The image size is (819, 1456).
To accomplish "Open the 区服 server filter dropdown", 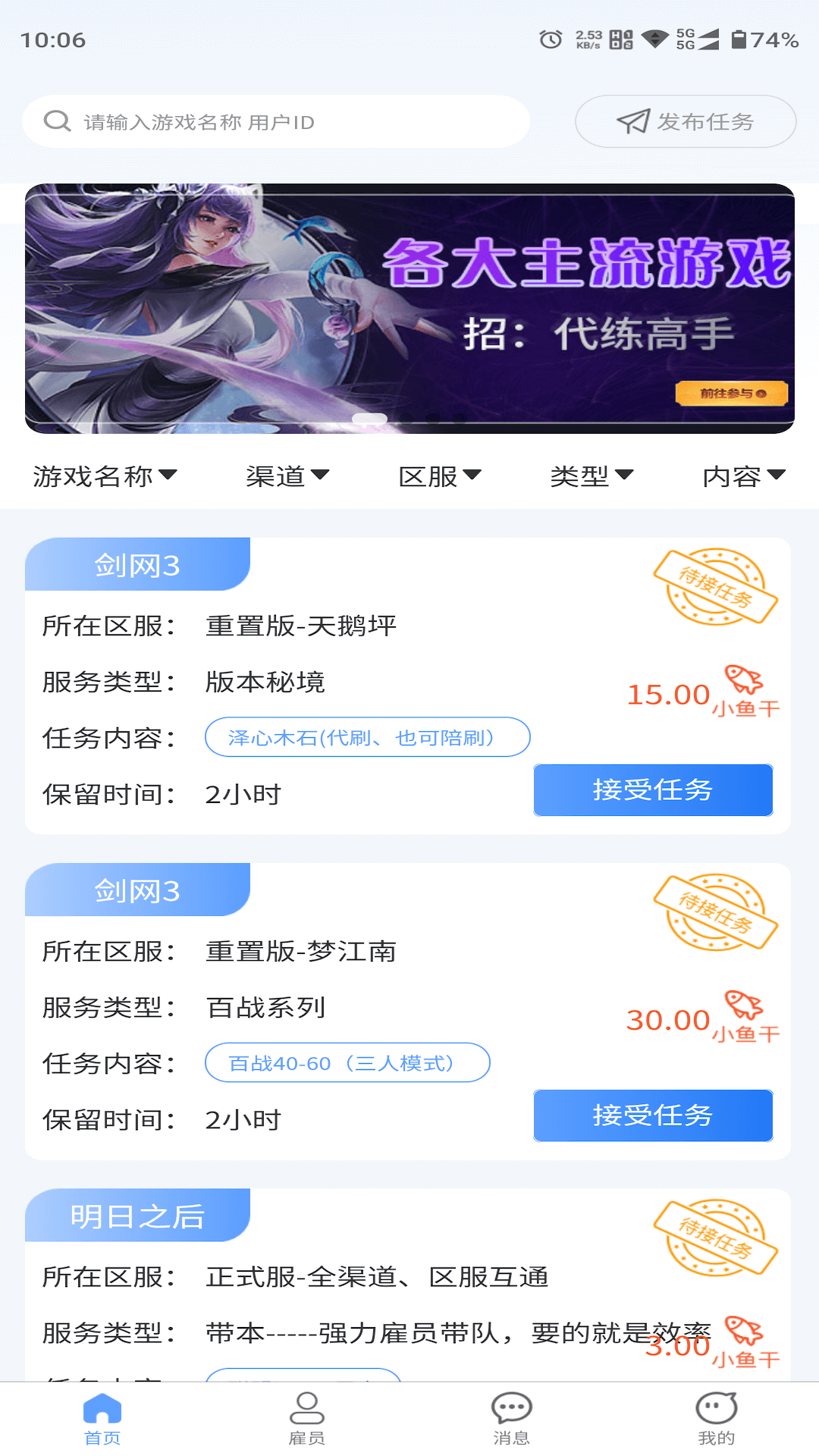I will [441, 476].
